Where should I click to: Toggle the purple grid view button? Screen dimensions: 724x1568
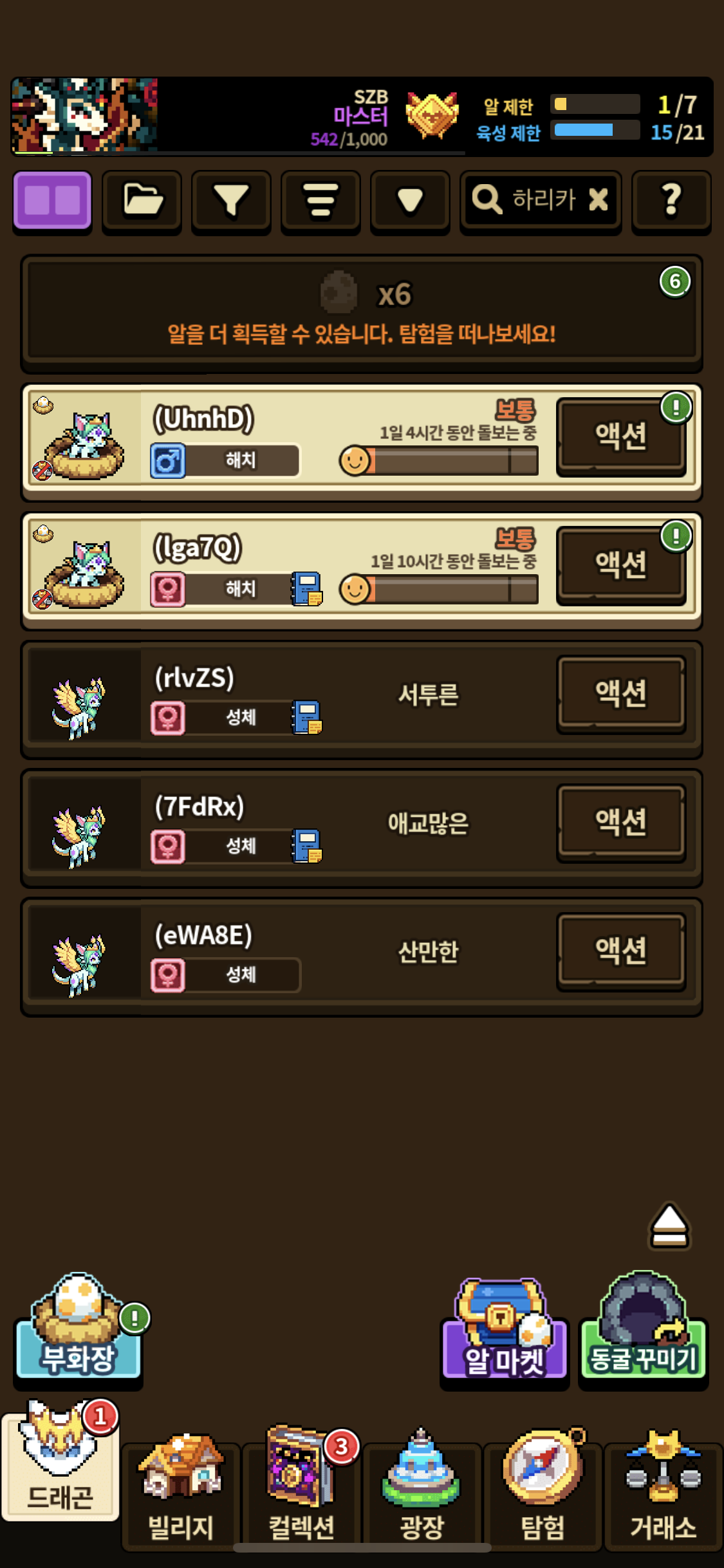52,201
